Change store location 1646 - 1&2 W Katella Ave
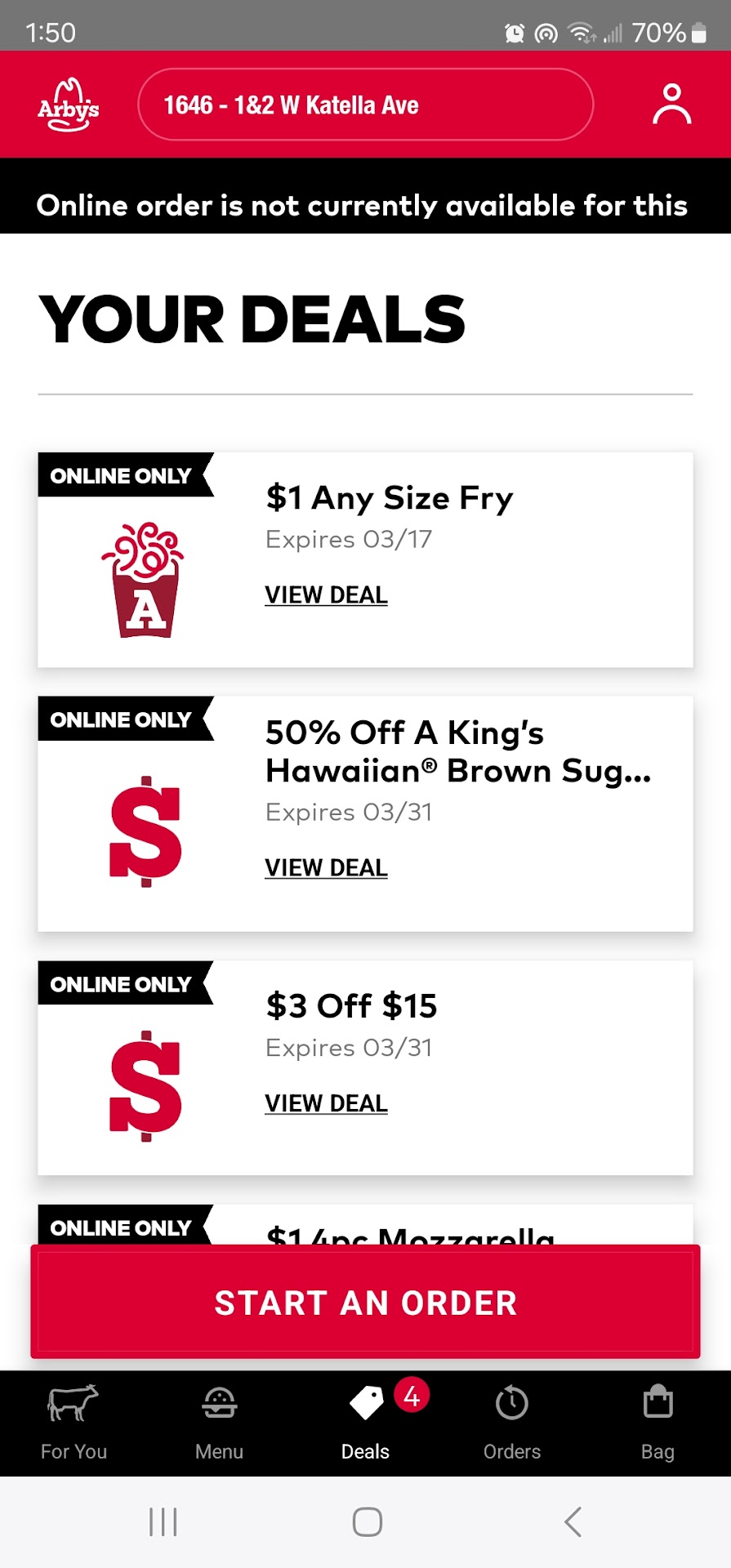This screenshot has width=731, height=1568. tap(365, 105)
